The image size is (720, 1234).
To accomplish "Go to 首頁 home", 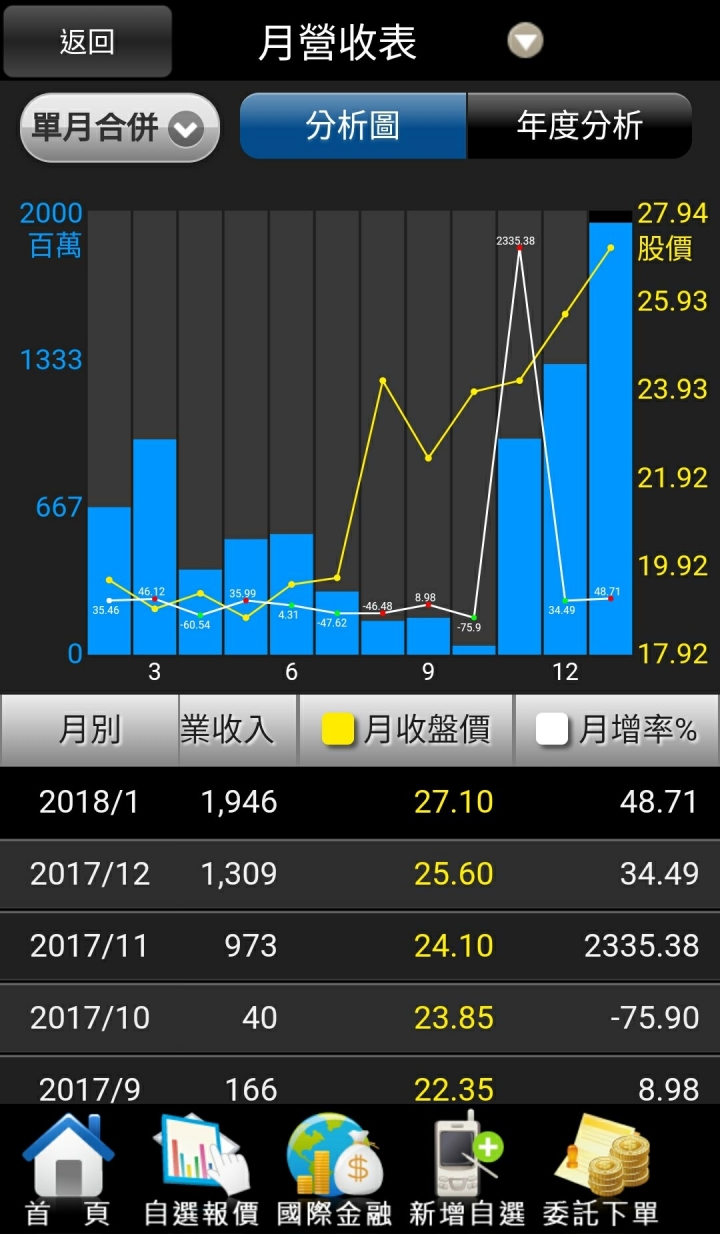I will 68,1170.
